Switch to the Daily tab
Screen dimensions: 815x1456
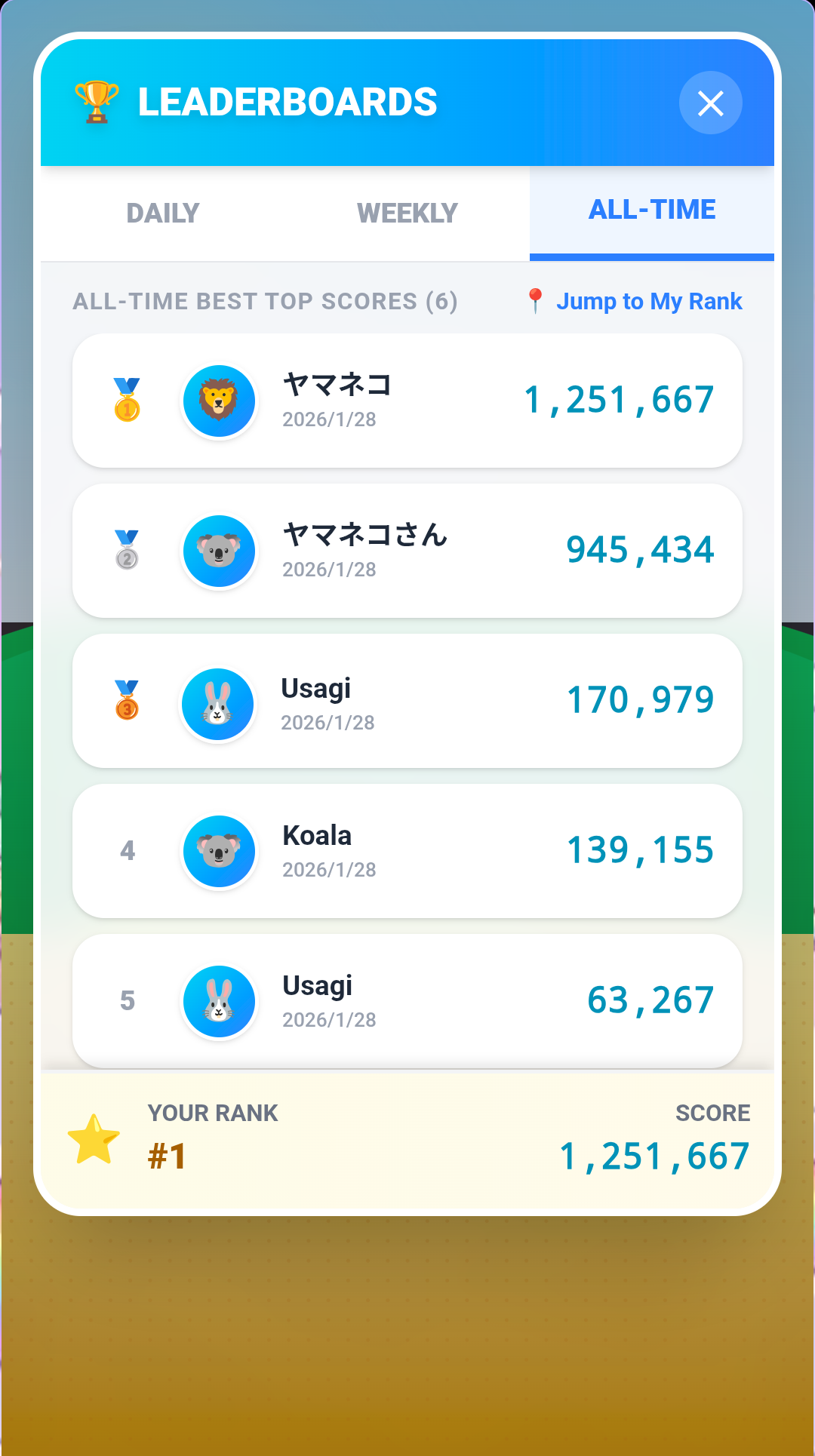pyautogui.click(x=163, y=213)
